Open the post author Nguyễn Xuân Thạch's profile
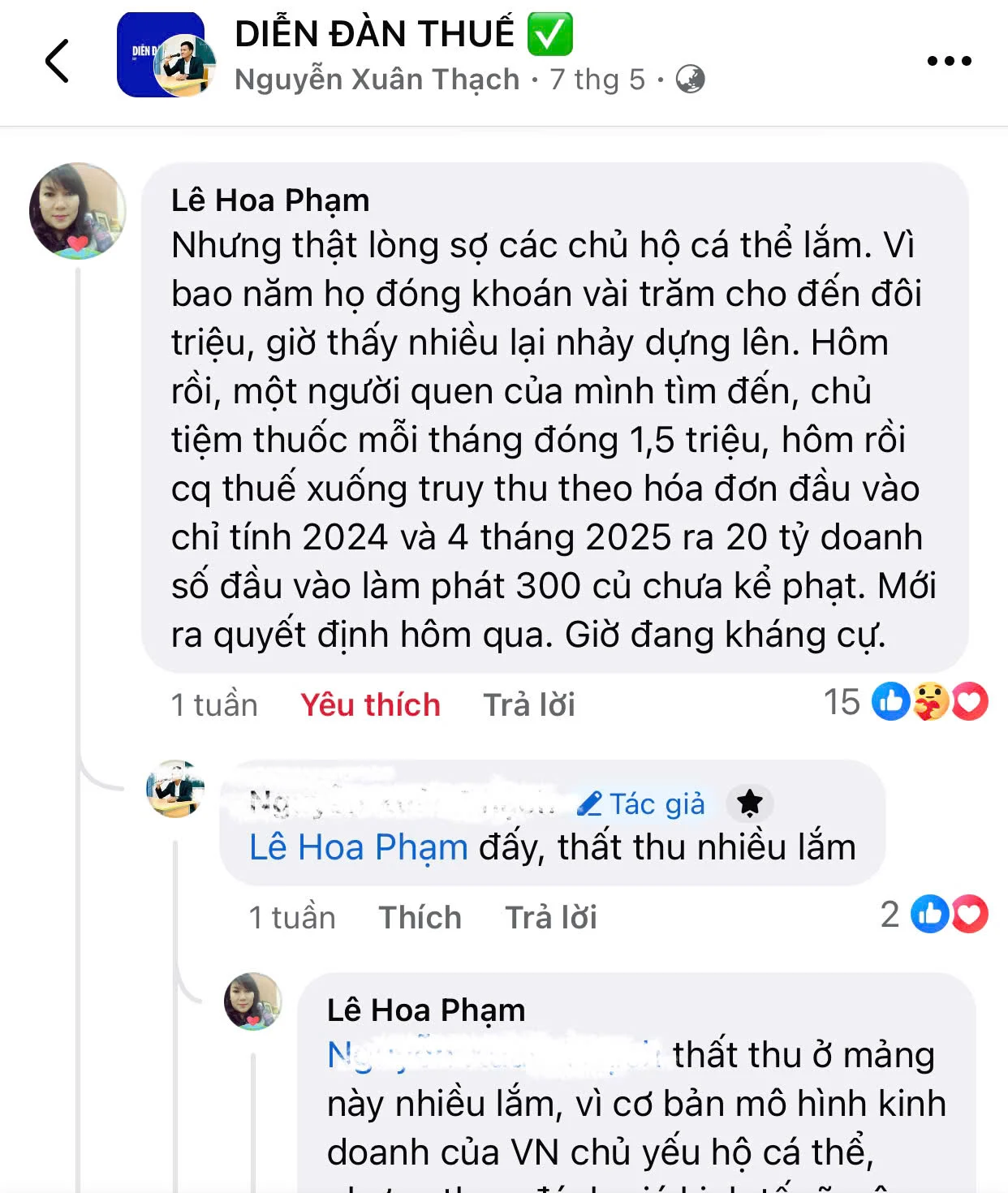This screenshot has width=1008, height=1193. (x=377, y=80)
